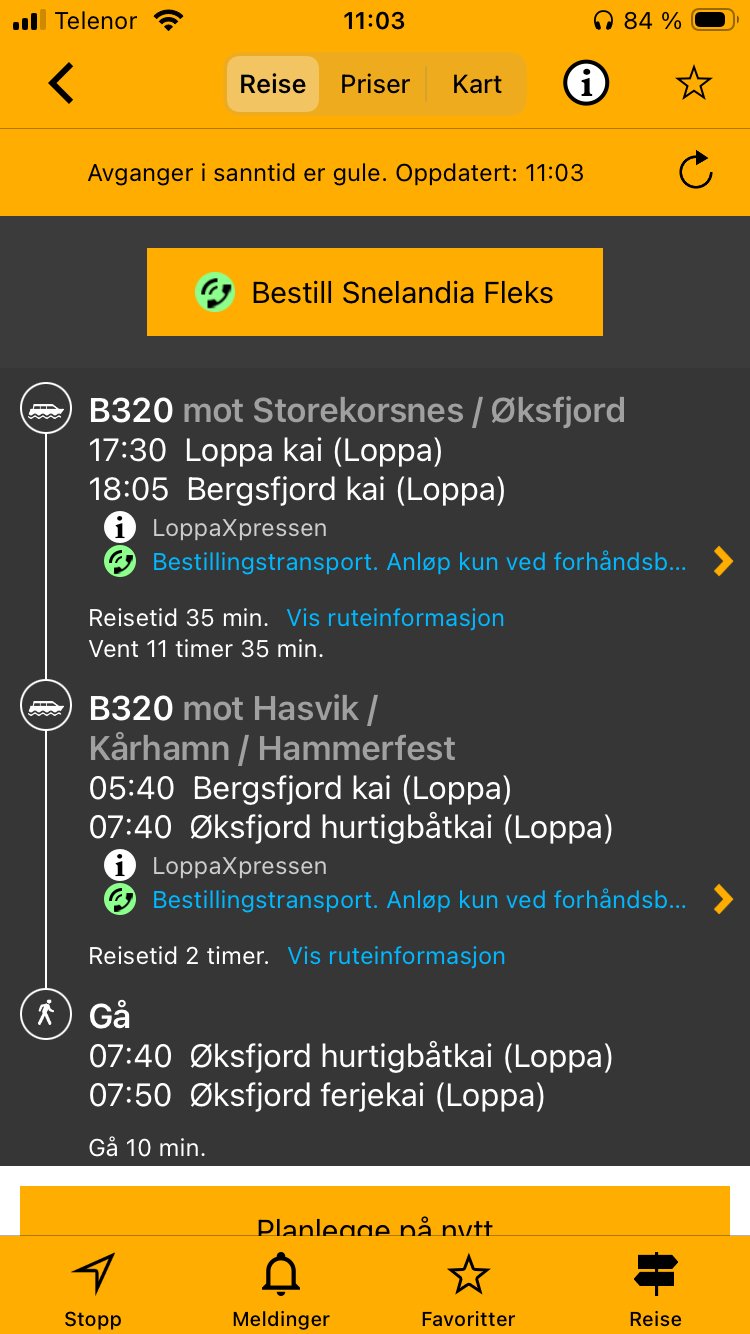750x1334 pixels.
Task: Go to the Favoritter tab
Action: tap(468, 1290)
